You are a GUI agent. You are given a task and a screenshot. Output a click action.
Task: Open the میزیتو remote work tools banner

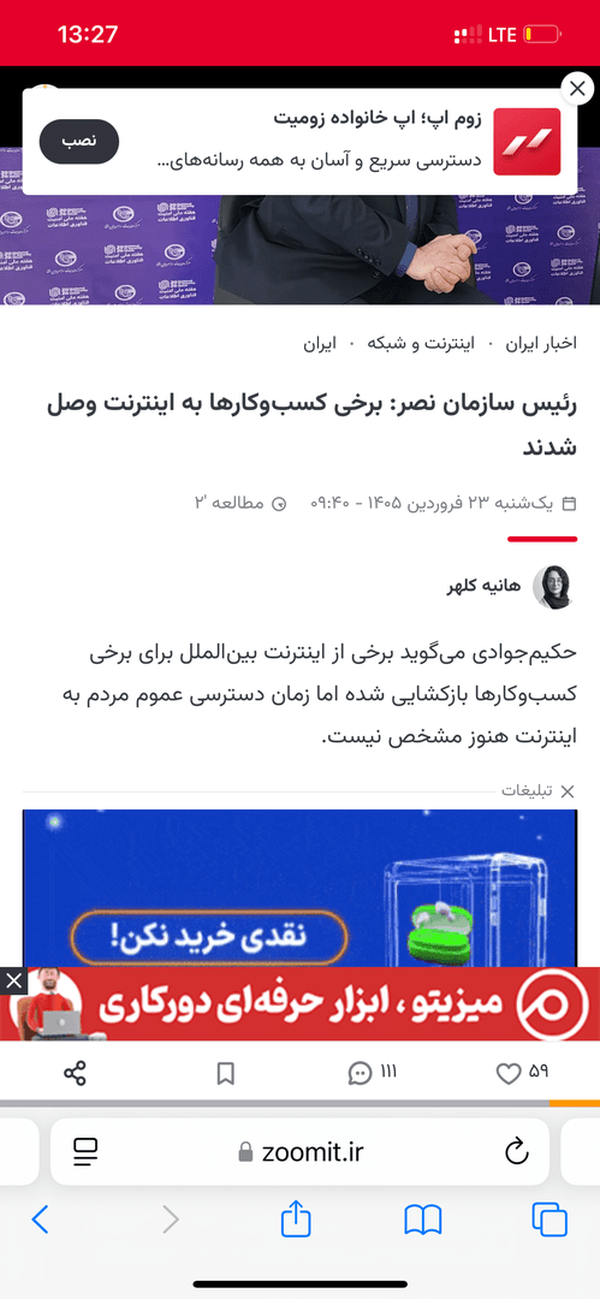click(x=300, y=1005)
